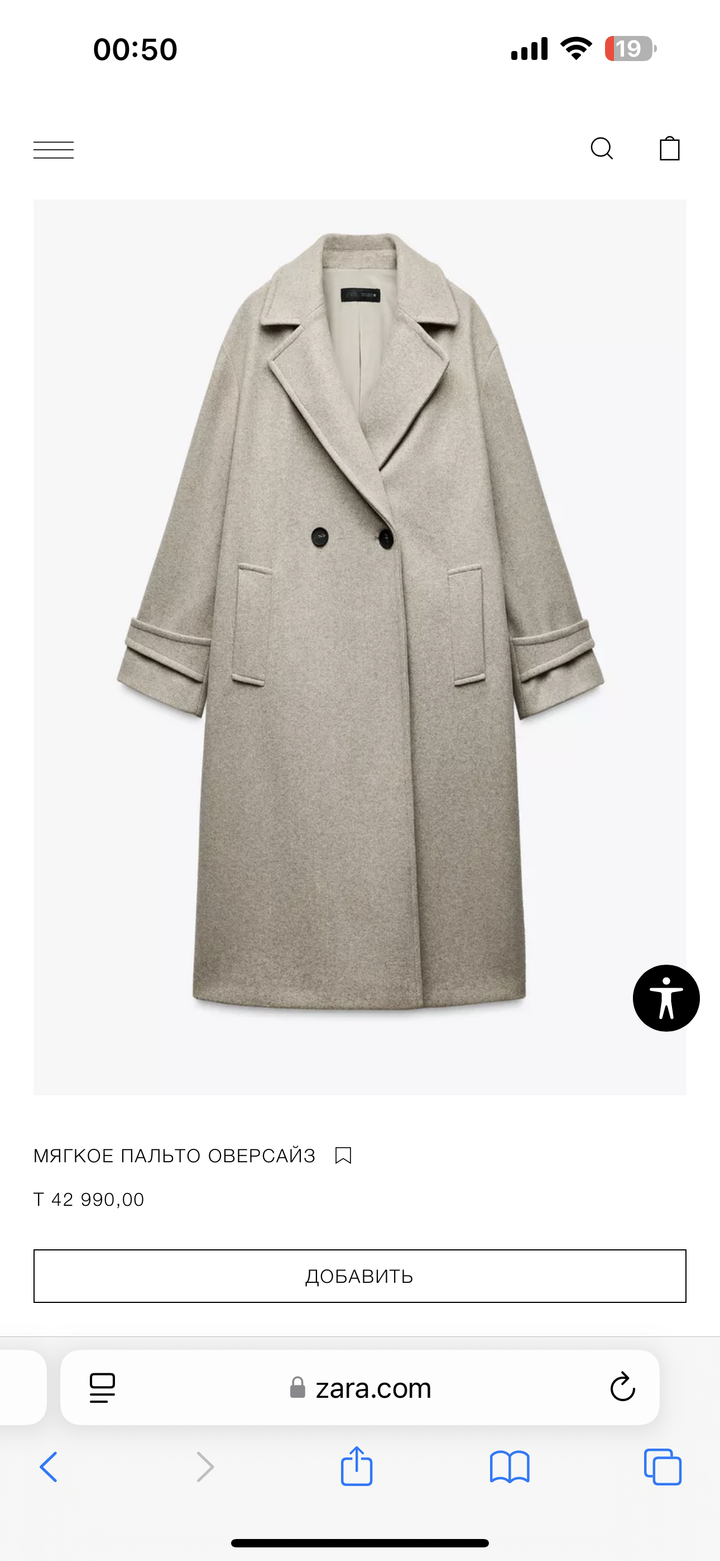Open the shopping bag
Screen dimensions: 720x1561
pos(670,148)
